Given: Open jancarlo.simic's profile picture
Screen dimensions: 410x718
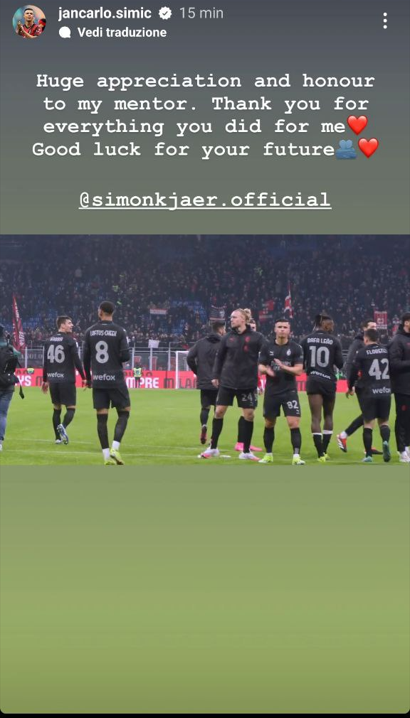Looking at the screenshot, I should point(29,22).
